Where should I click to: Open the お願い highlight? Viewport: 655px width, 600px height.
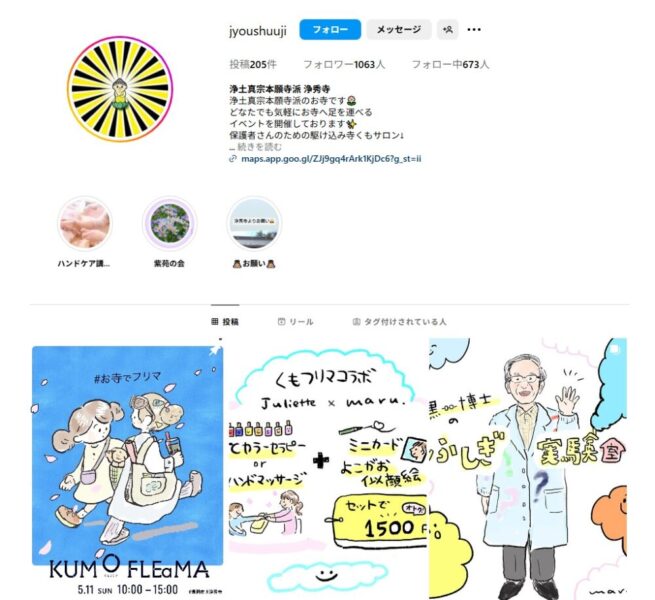click(253, 224)
